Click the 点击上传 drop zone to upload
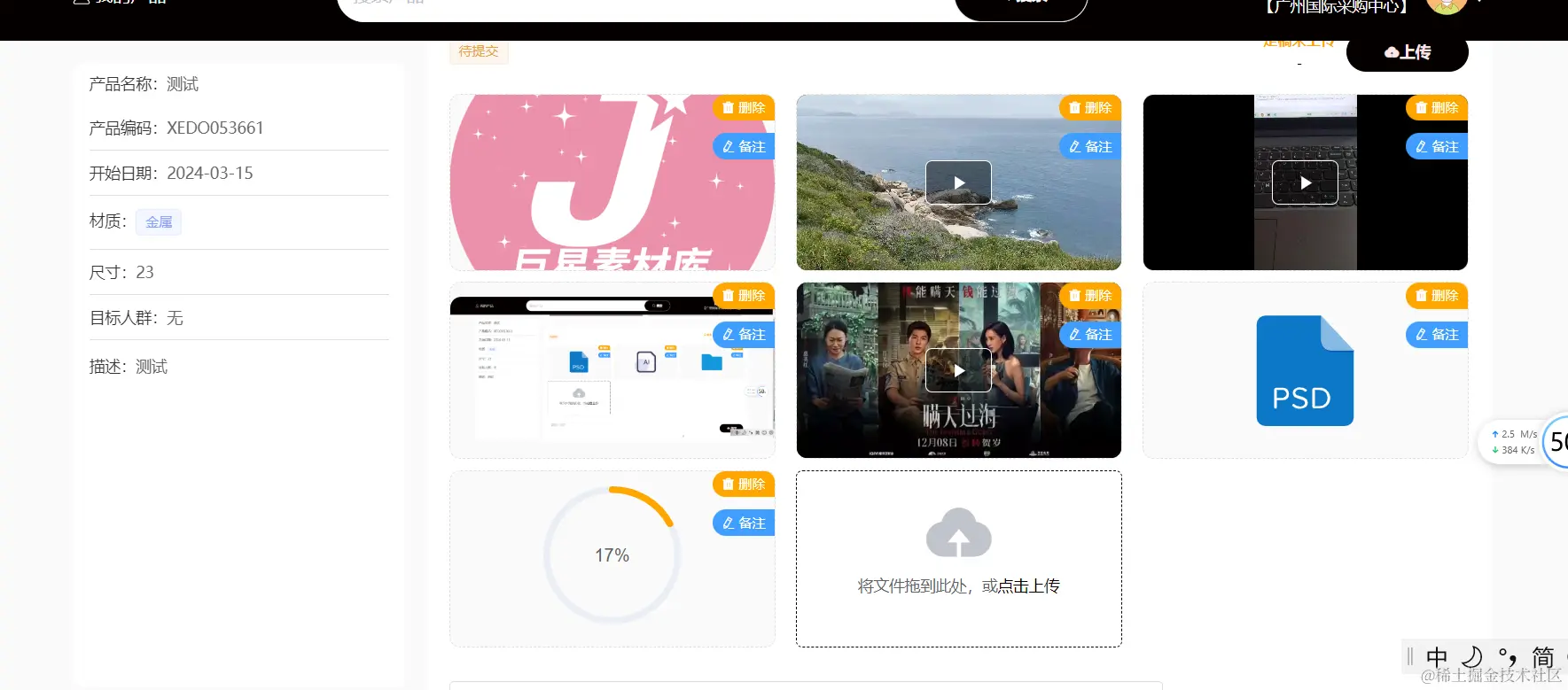 (958, 559)
